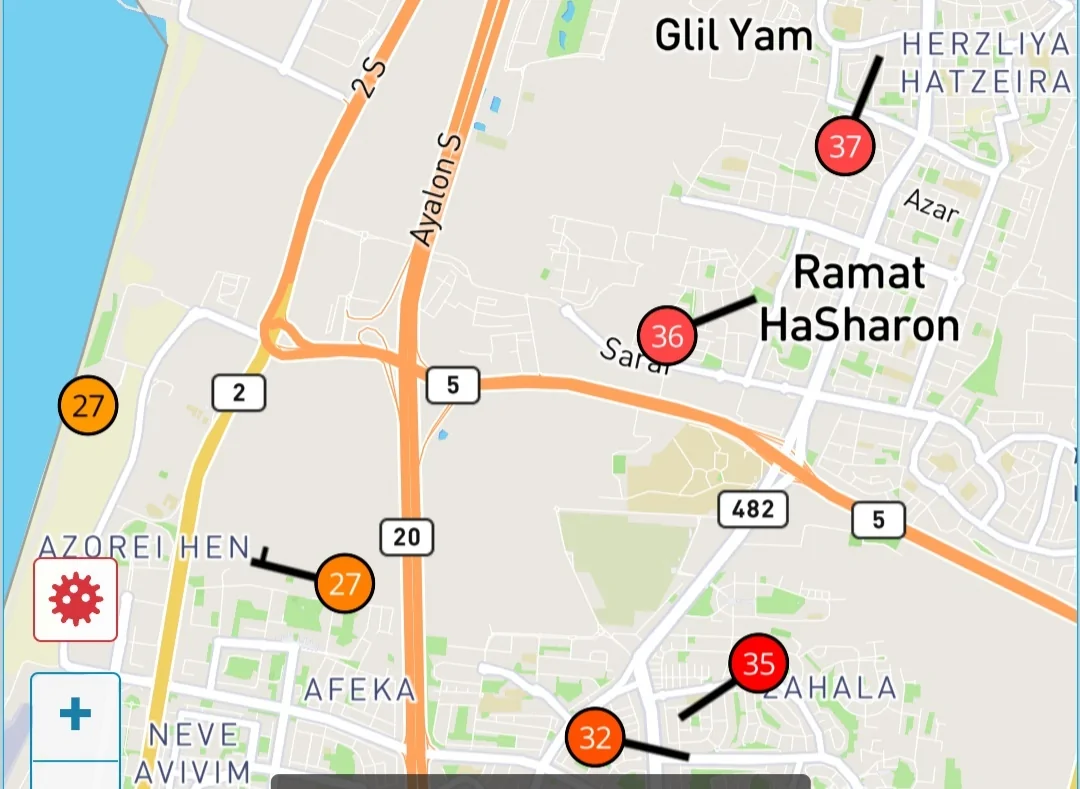Open the marker showing 37 near Herzliya Hatzeira
This screenshot has height=789, width=1080.
coord(845,146)
